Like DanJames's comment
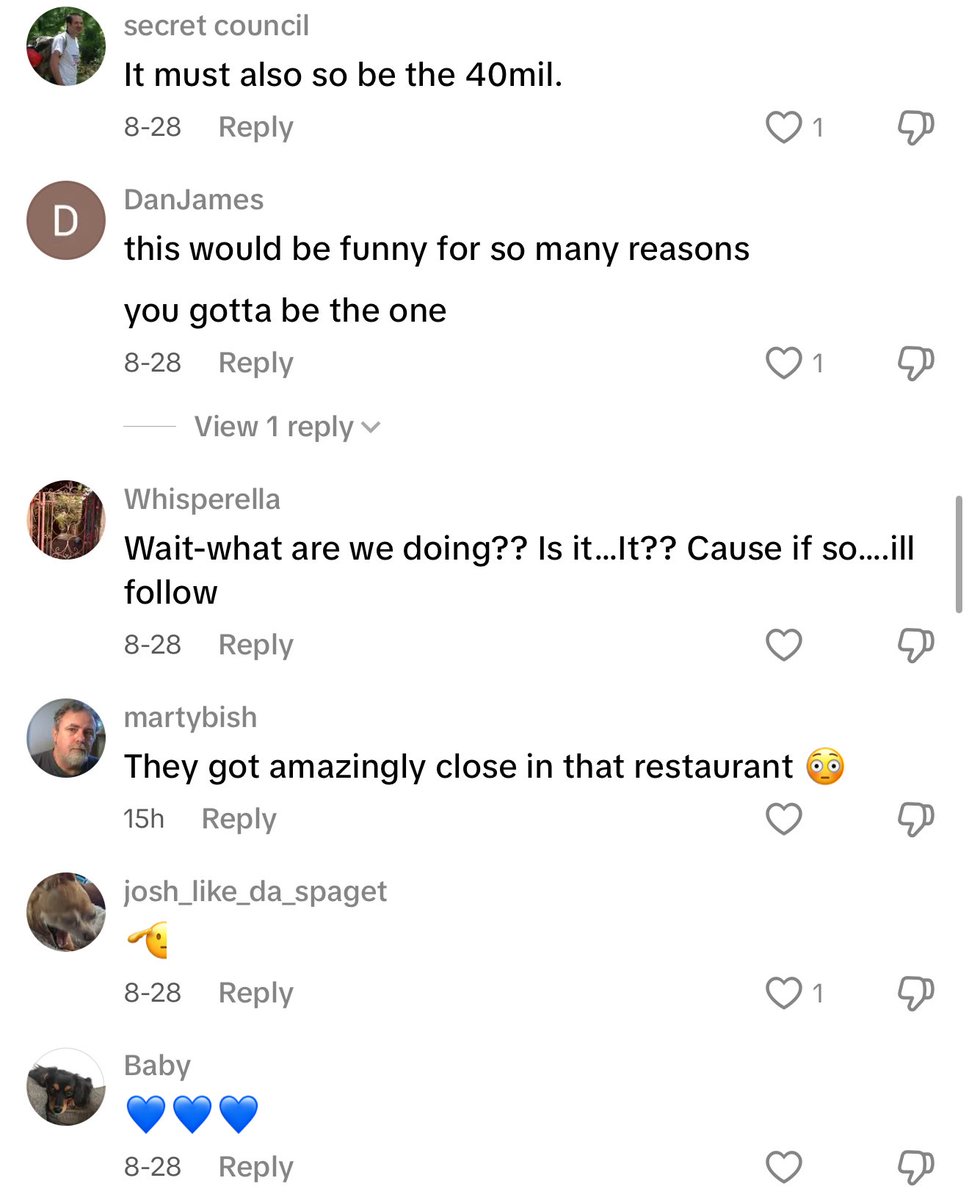The width and height of the screenshot is (969, 1200). [x=784, y=363]
